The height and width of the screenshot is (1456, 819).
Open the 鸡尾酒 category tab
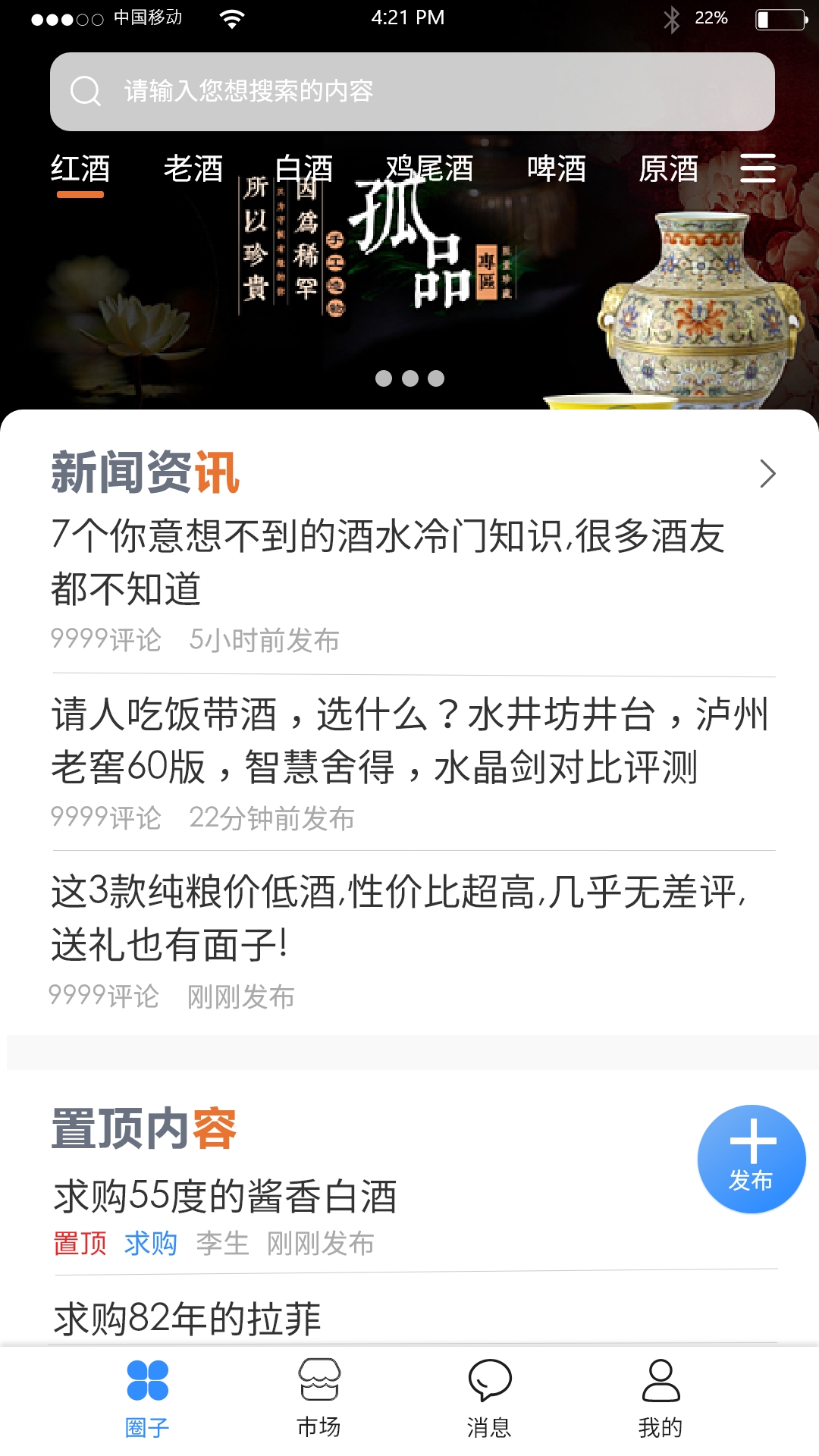point(429,169)
